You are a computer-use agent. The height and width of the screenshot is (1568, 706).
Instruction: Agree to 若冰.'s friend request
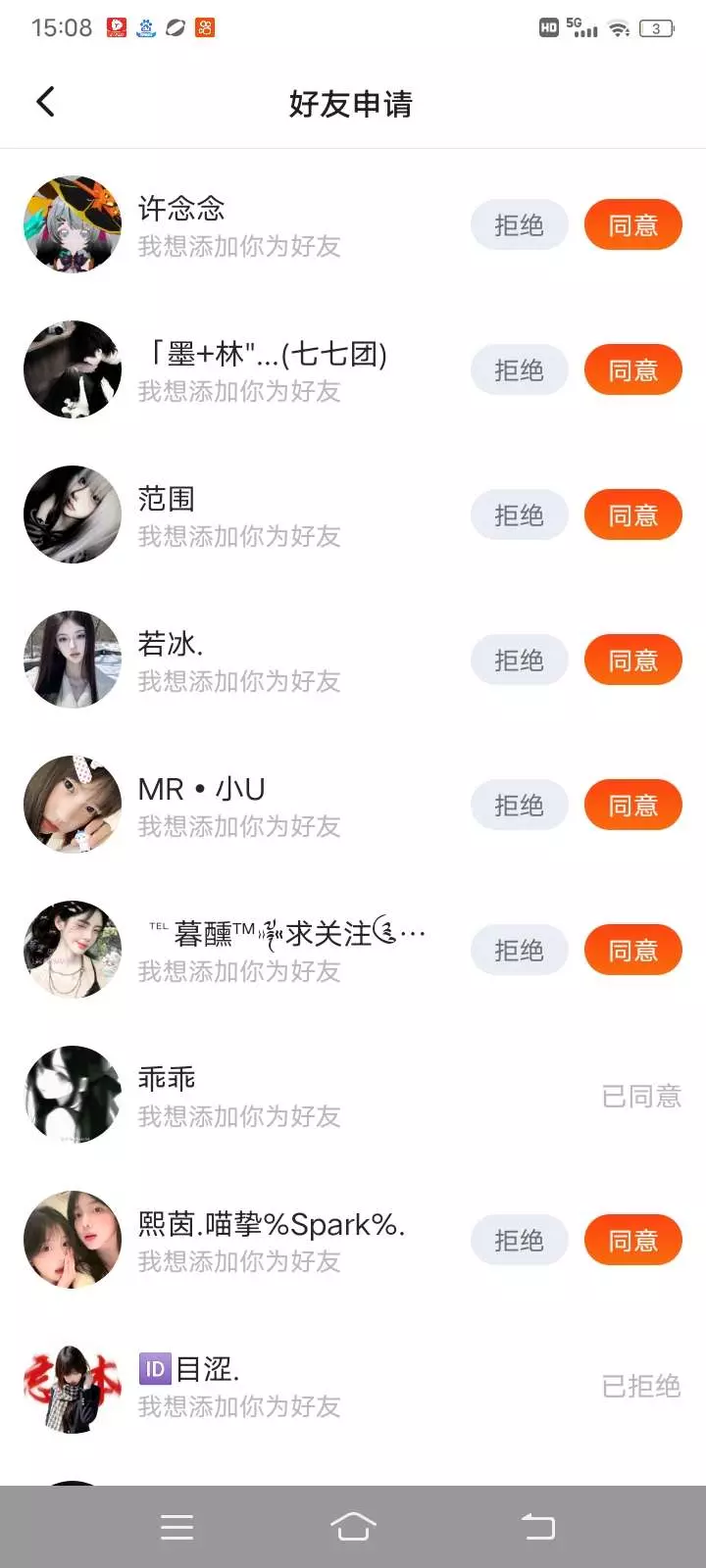tap(632, 661)
